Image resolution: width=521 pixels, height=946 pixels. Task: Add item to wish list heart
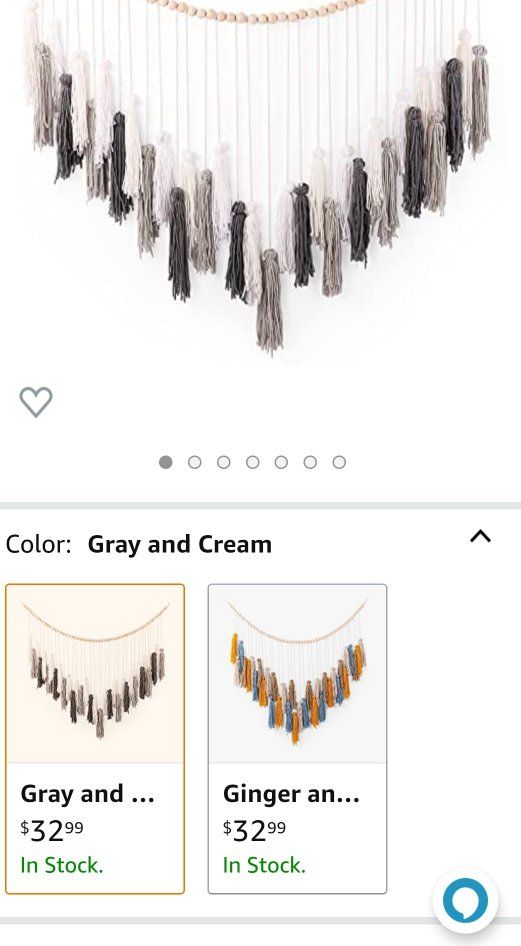point(36,402)
